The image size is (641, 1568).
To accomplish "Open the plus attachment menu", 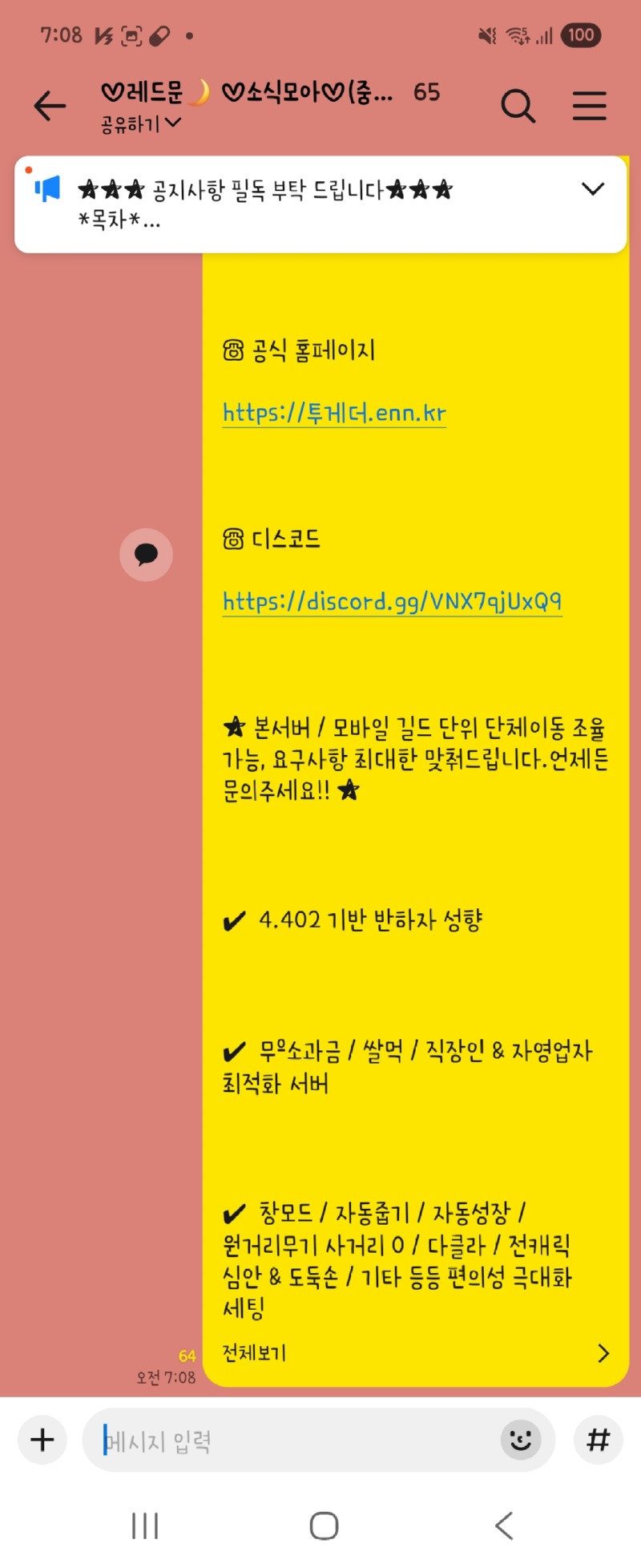I will coord(42,1440).
